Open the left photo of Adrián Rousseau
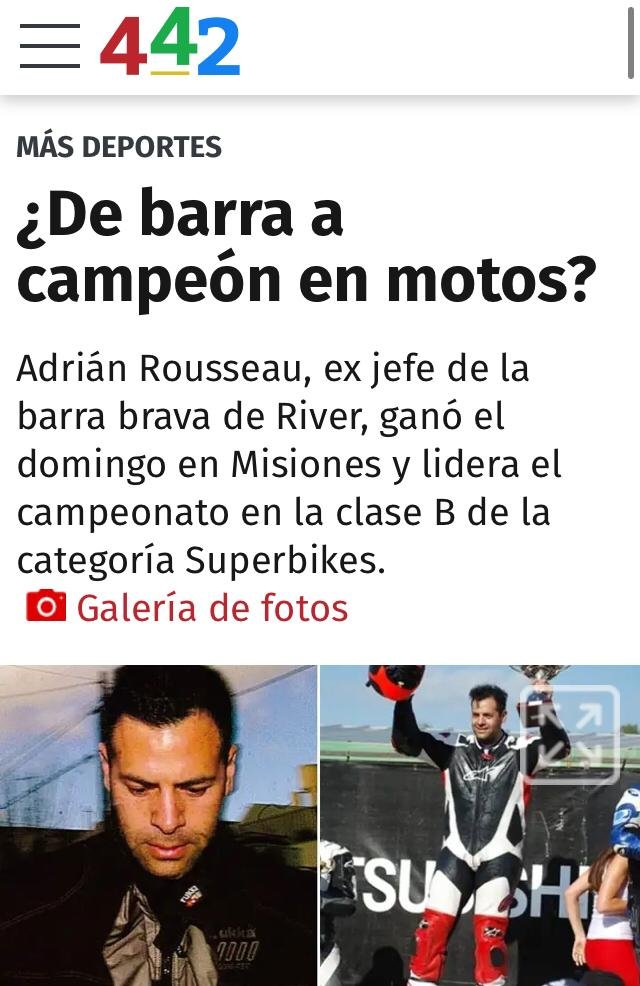The width and height of the screenshot is (640, 986). [158, 825]
